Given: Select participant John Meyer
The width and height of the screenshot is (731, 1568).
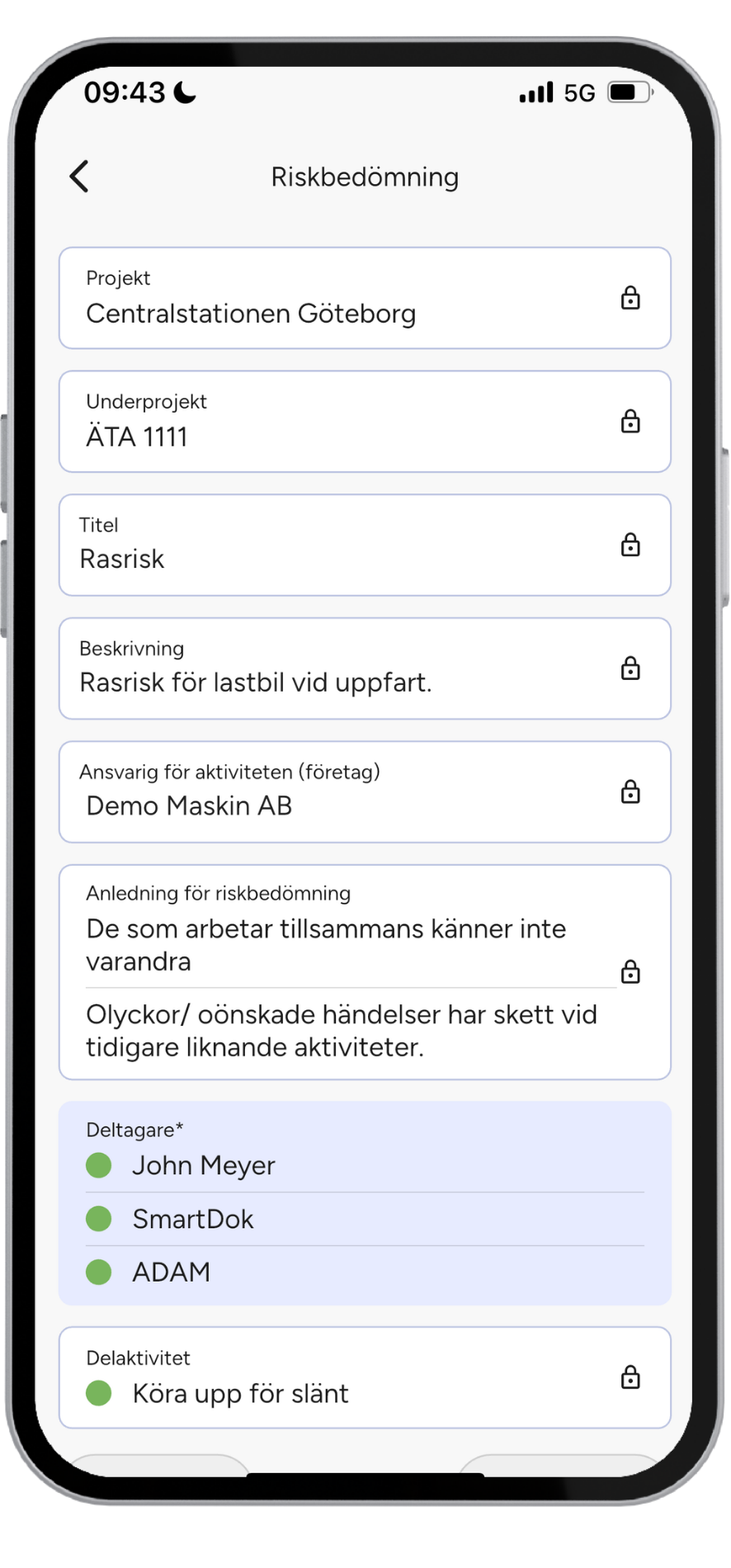Looking at the screenshot, I should tap(203, 1165).
